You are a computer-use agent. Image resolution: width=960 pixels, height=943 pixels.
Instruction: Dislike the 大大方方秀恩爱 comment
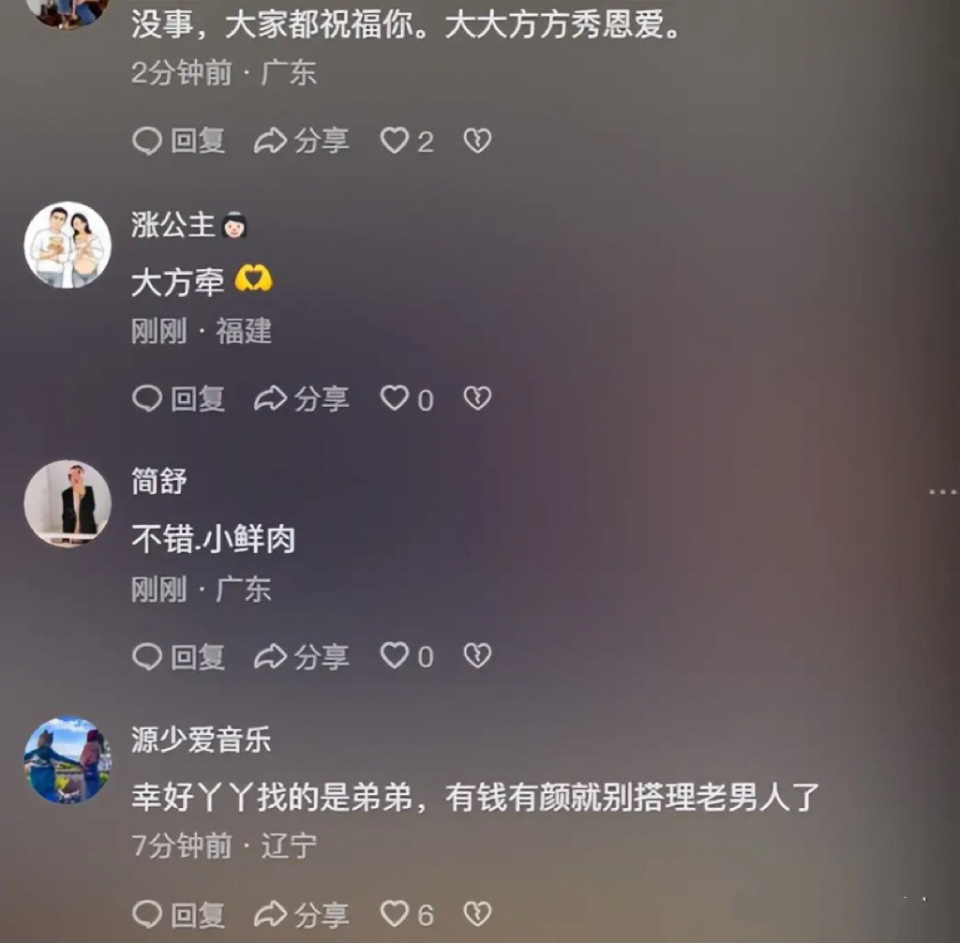(x=478, y=141)
